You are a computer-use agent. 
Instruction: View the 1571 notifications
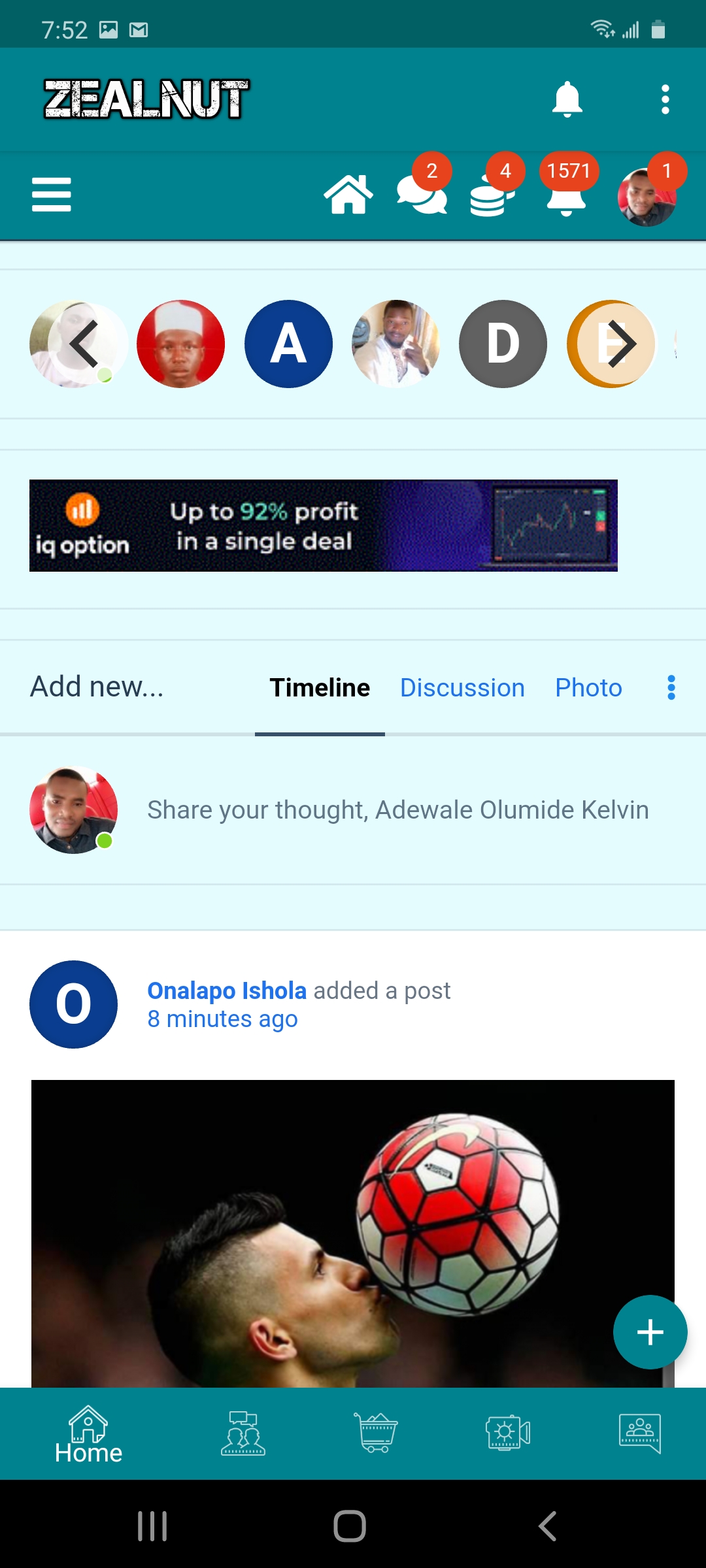[566, 195]
